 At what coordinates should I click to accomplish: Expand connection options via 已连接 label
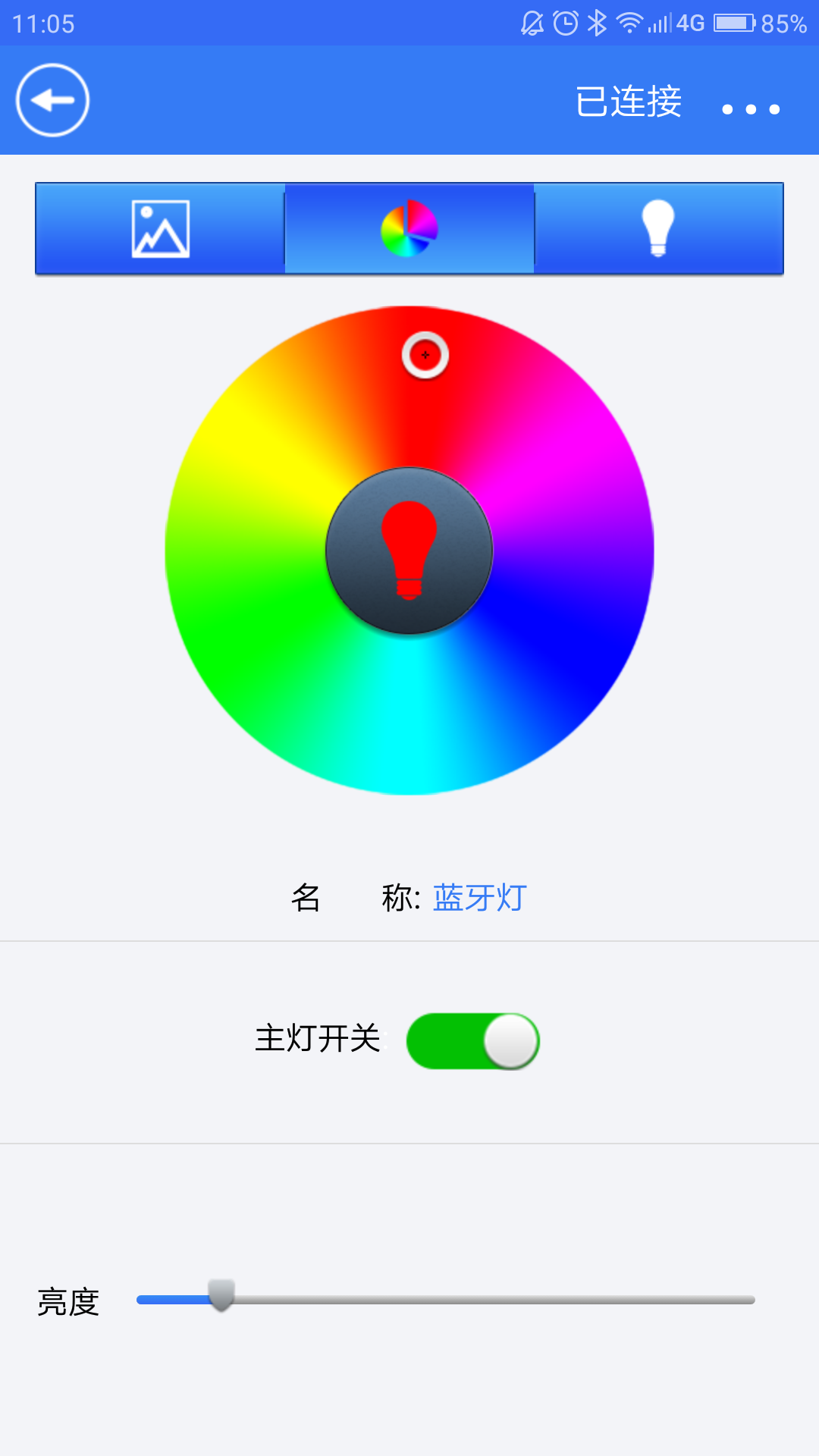[x=629, y=102]
